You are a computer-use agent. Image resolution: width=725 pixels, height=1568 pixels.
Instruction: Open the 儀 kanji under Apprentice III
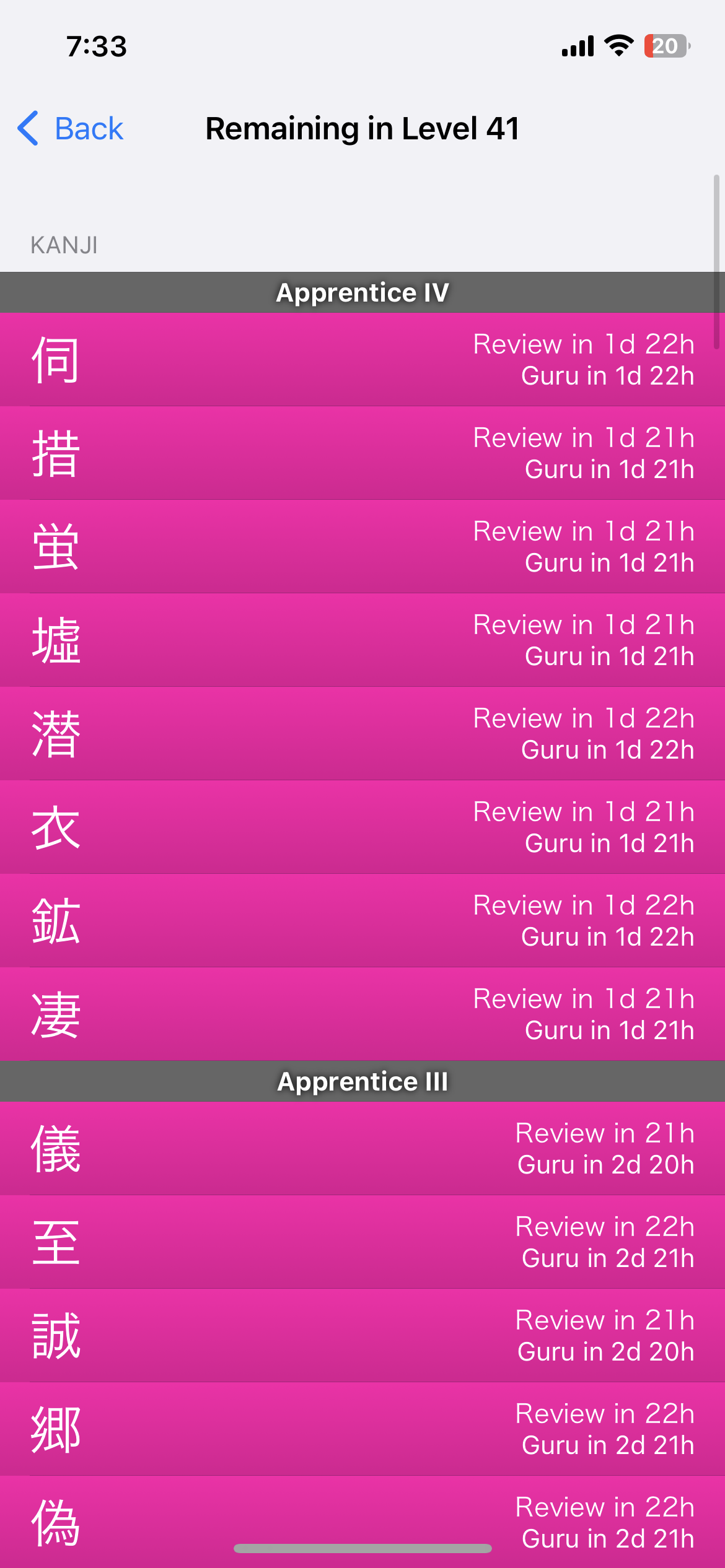click(x=362, y=1149)
